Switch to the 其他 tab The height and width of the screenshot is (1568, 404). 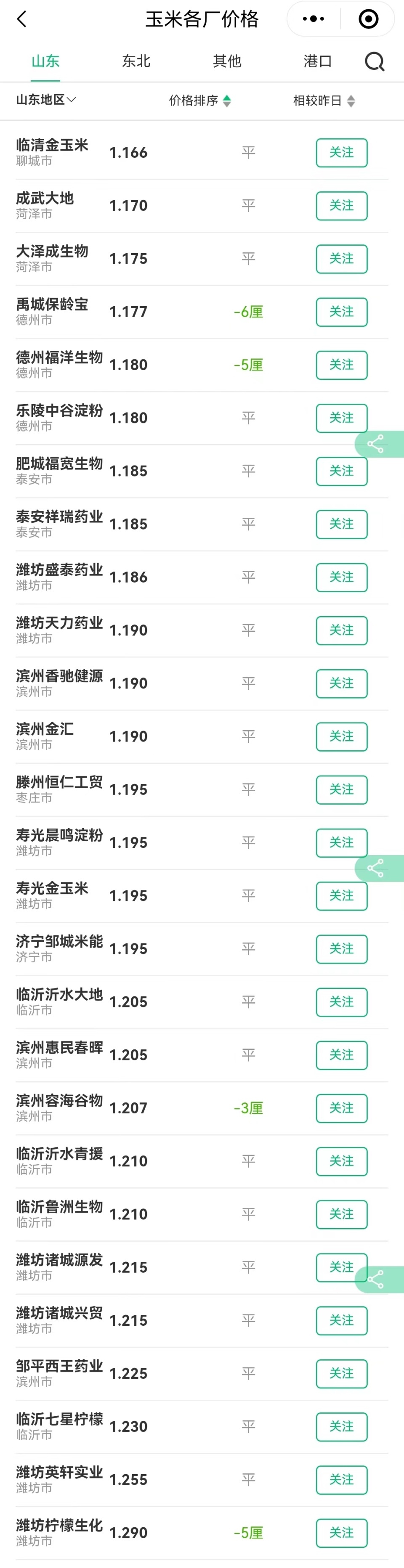[227, 61]
